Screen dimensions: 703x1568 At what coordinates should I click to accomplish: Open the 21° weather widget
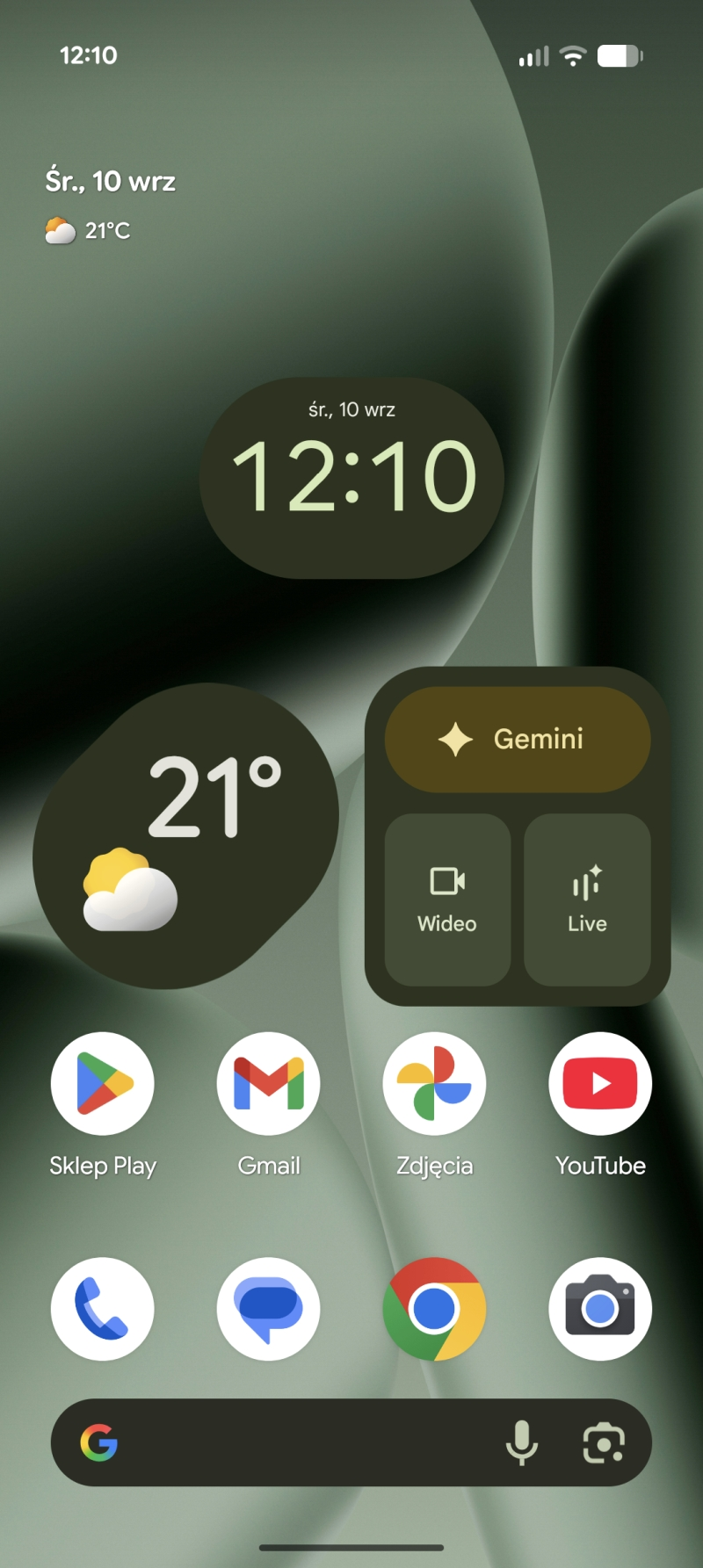coord(185,835)
